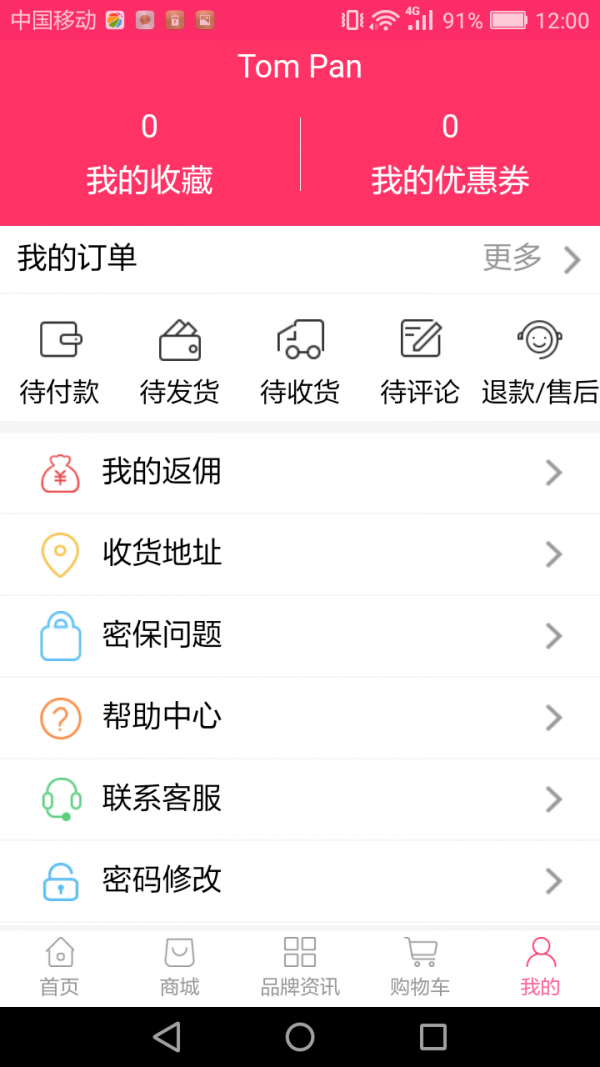Open 待收货 orders

(x=300, y=362)
